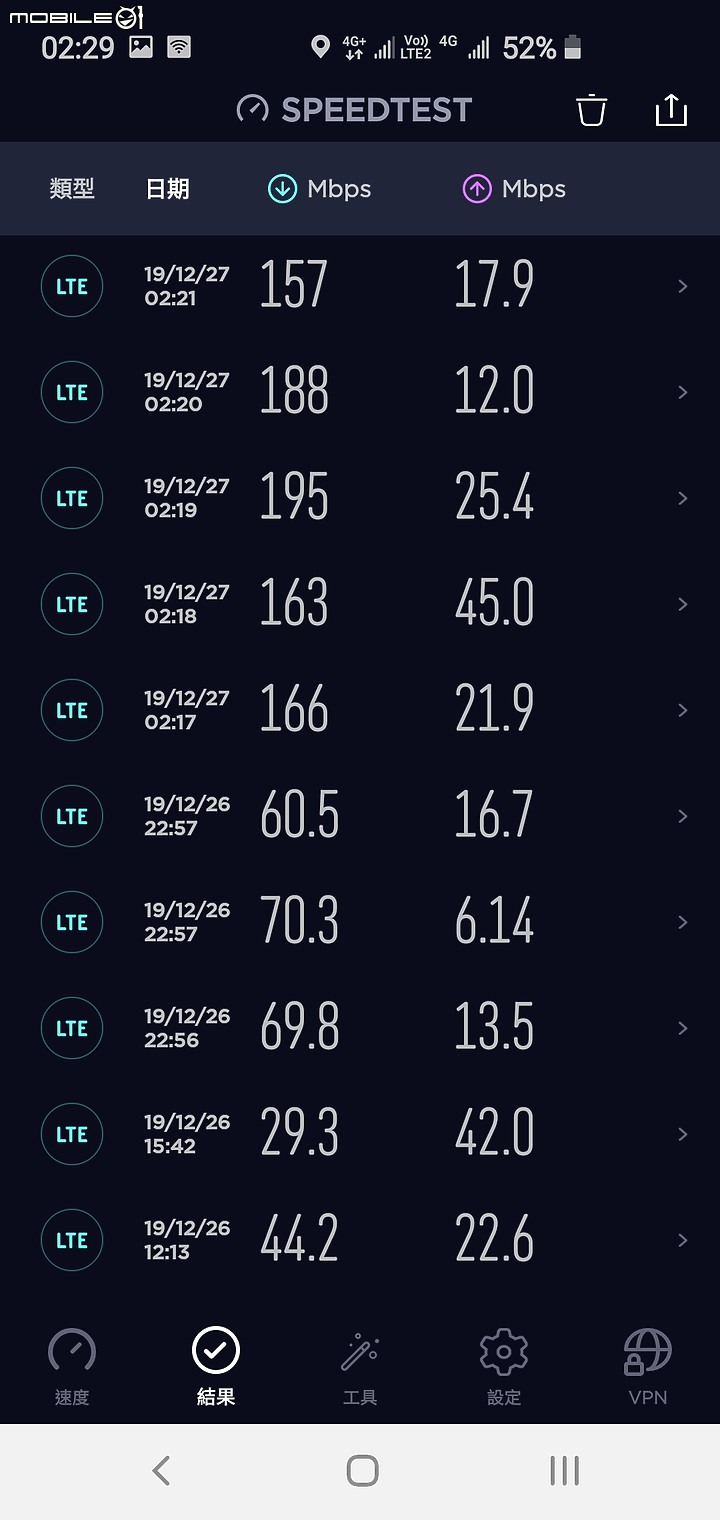Viewport: 720px width, 1520px height.
Task: Open the 19/12/27 02:18 result
Action: pos(360,604)
